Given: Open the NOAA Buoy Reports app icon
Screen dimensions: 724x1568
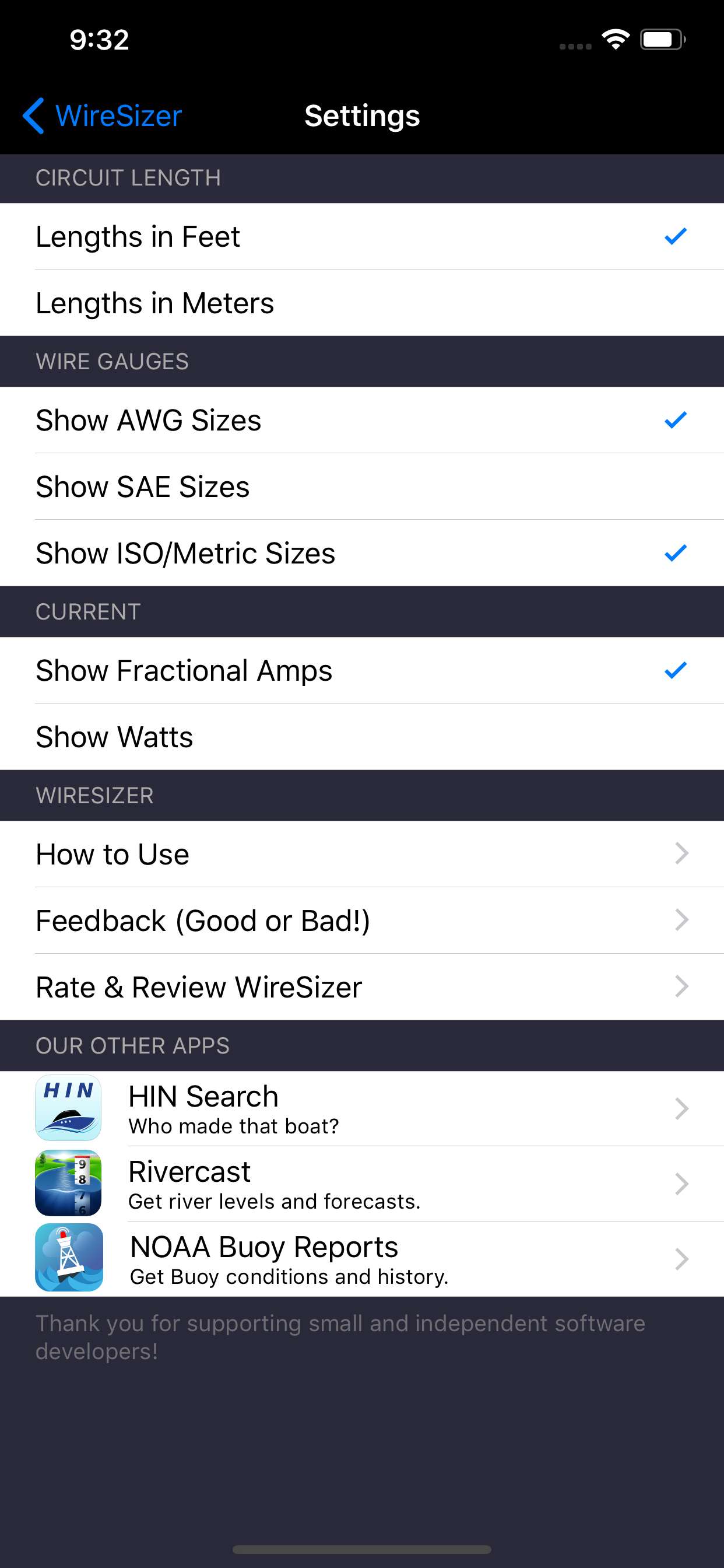Looking at the screenshot, I should pos(68,1258).
